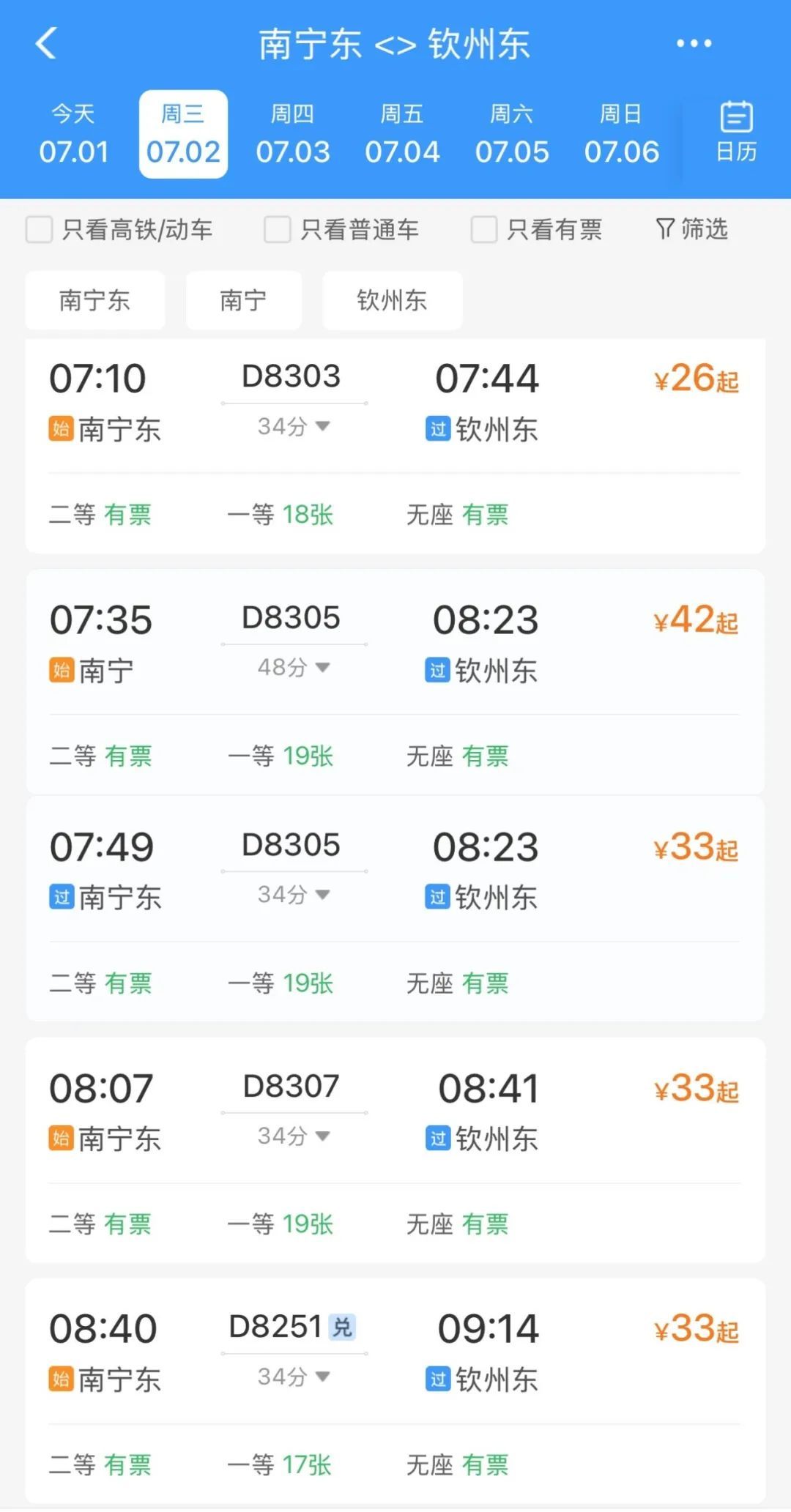Expand duration details of train D8251
This screenshot has width=791, height=1512.
[293, 1377]
